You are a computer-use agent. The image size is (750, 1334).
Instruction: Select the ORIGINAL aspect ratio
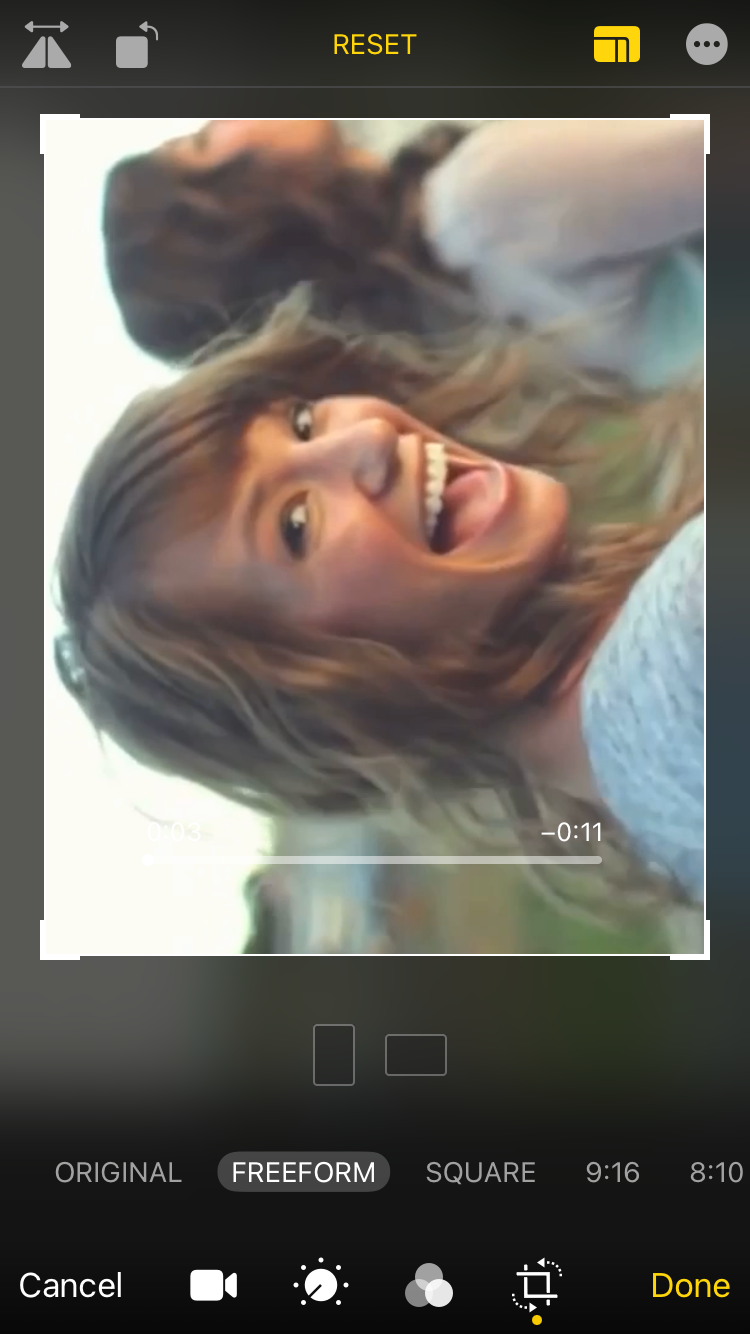[118, 1172]
